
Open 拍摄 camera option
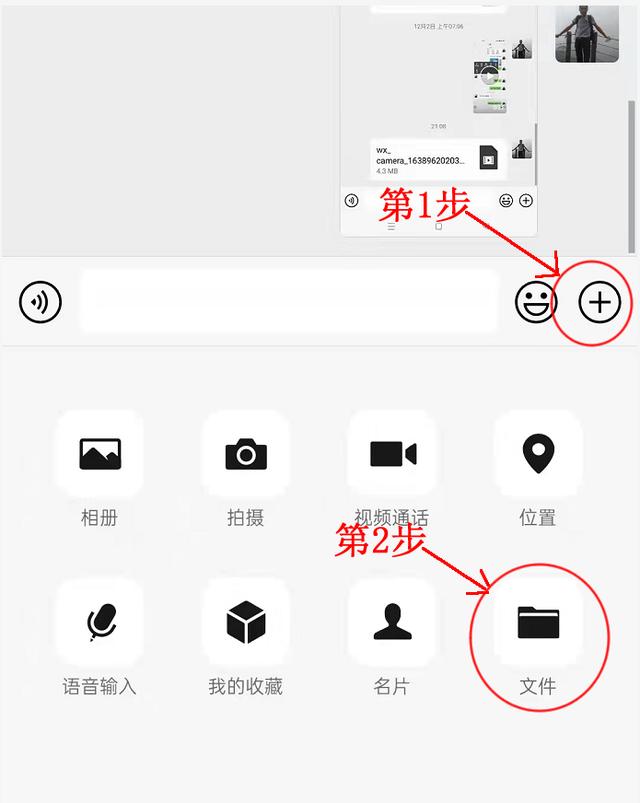245,455
